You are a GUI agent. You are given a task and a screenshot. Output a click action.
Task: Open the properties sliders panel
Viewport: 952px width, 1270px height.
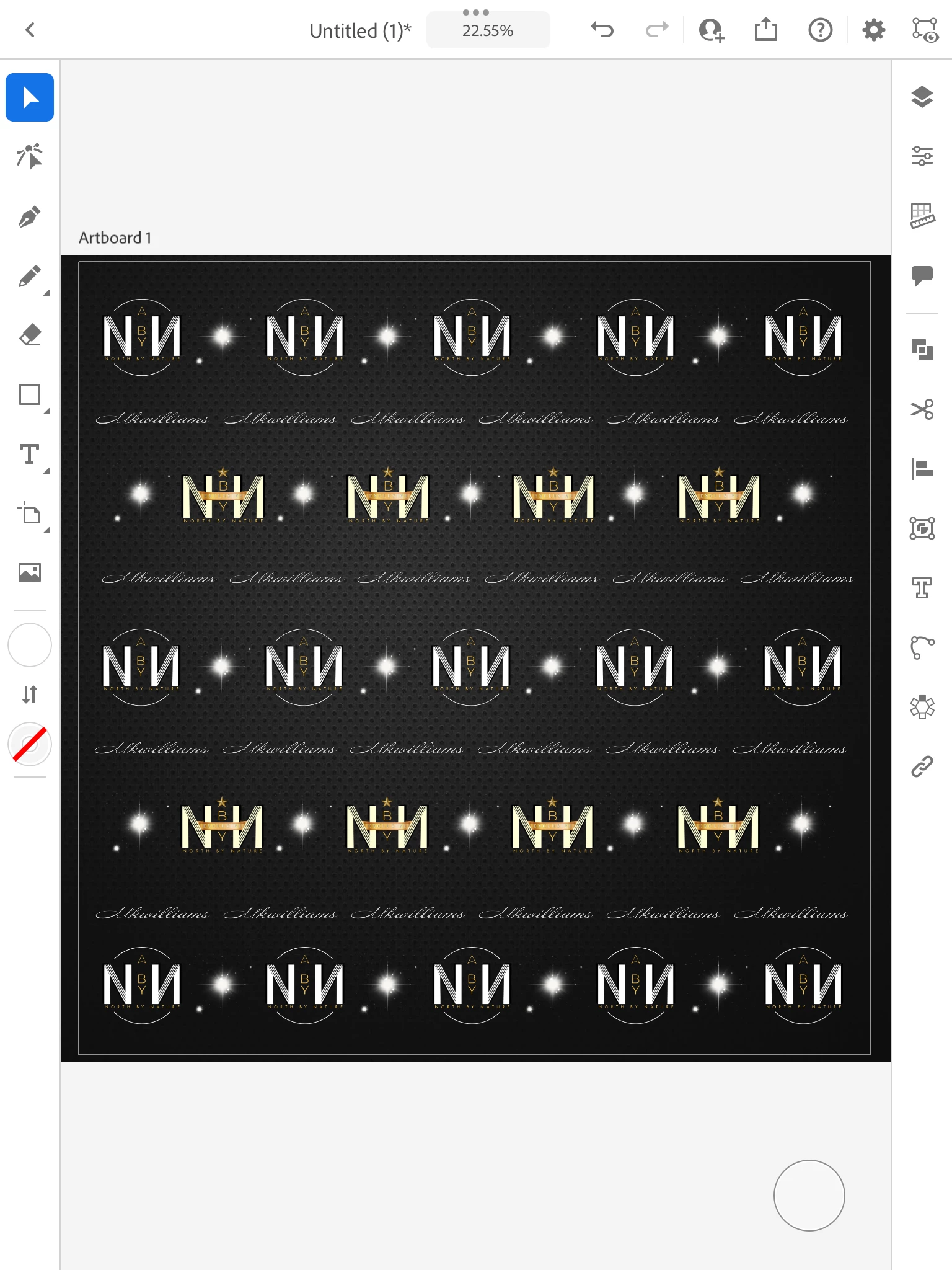pyautogui.click(x=922, y=156)
